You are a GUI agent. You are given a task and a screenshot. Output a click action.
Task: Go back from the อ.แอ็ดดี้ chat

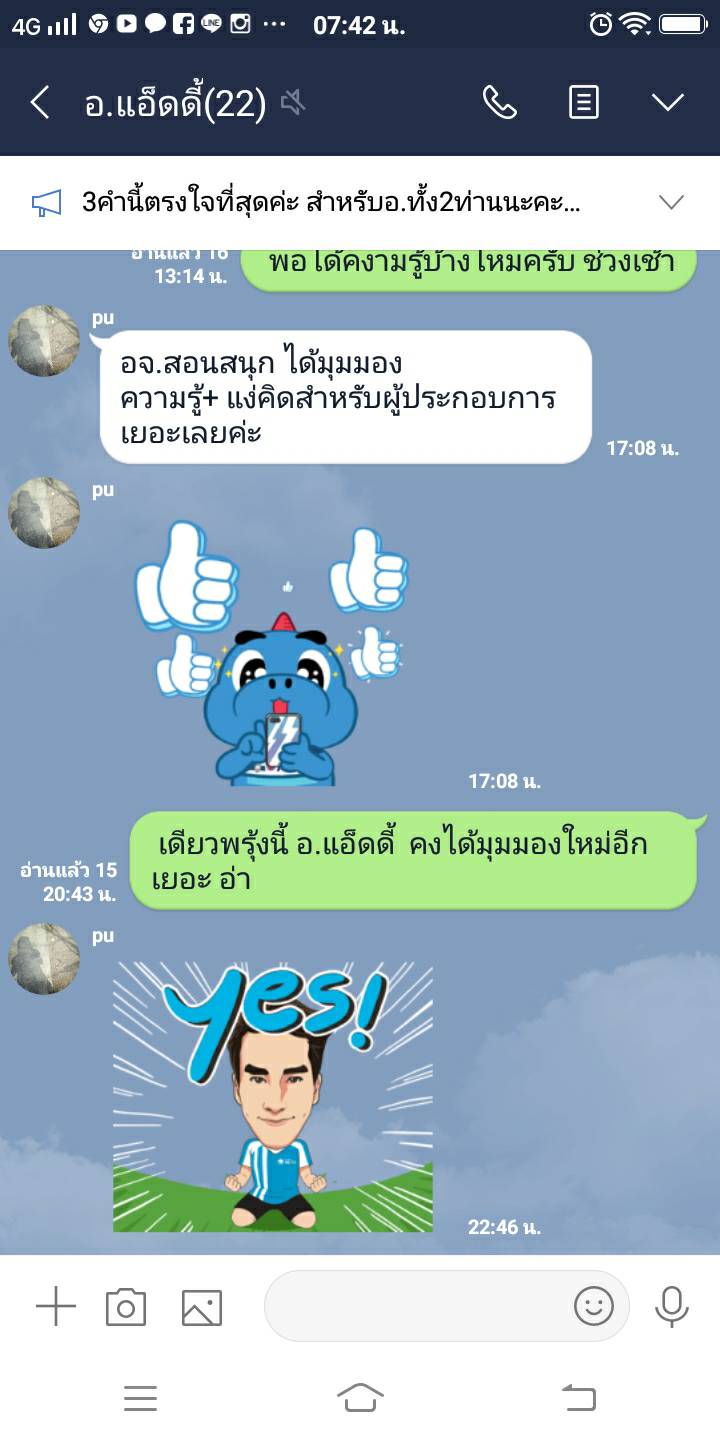[40, 102]
